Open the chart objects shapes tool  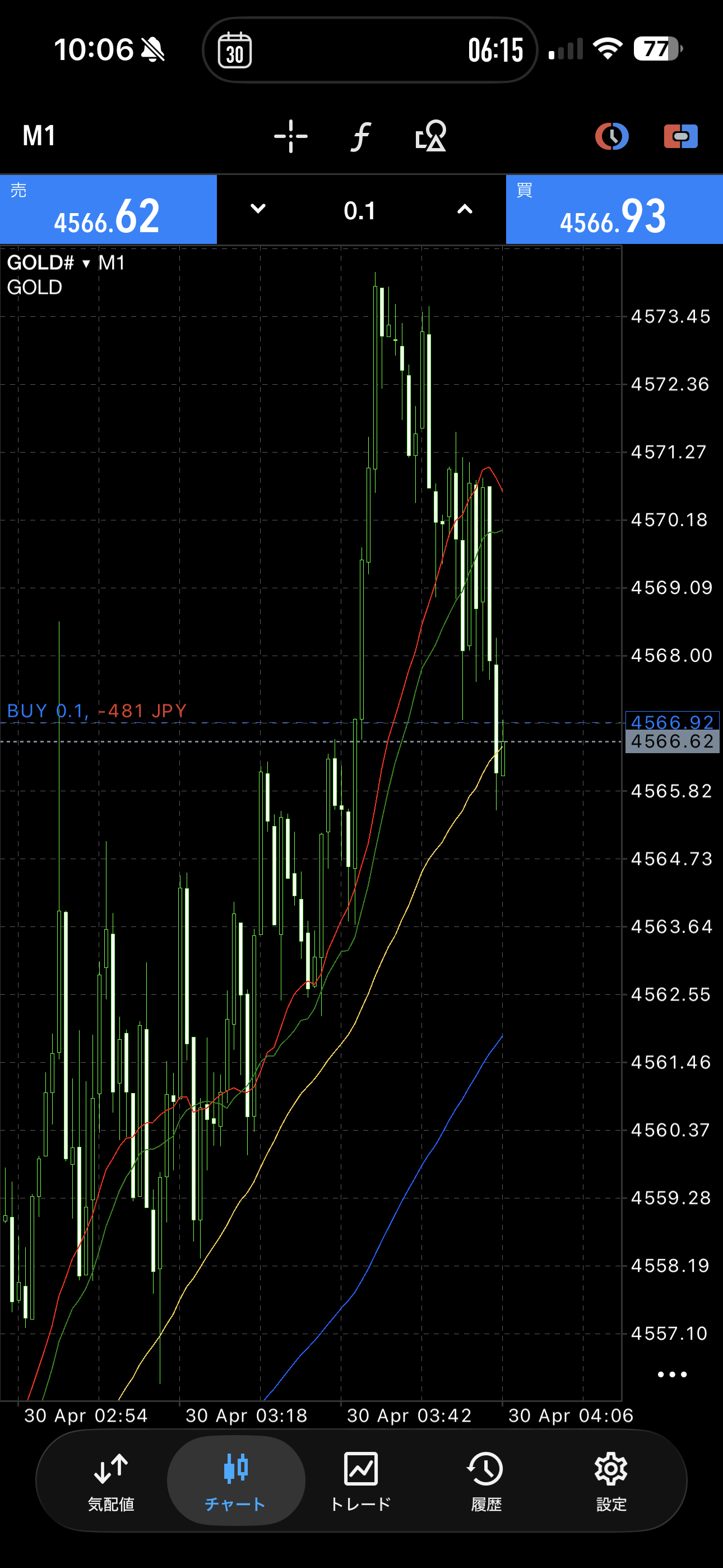point(430,136)
